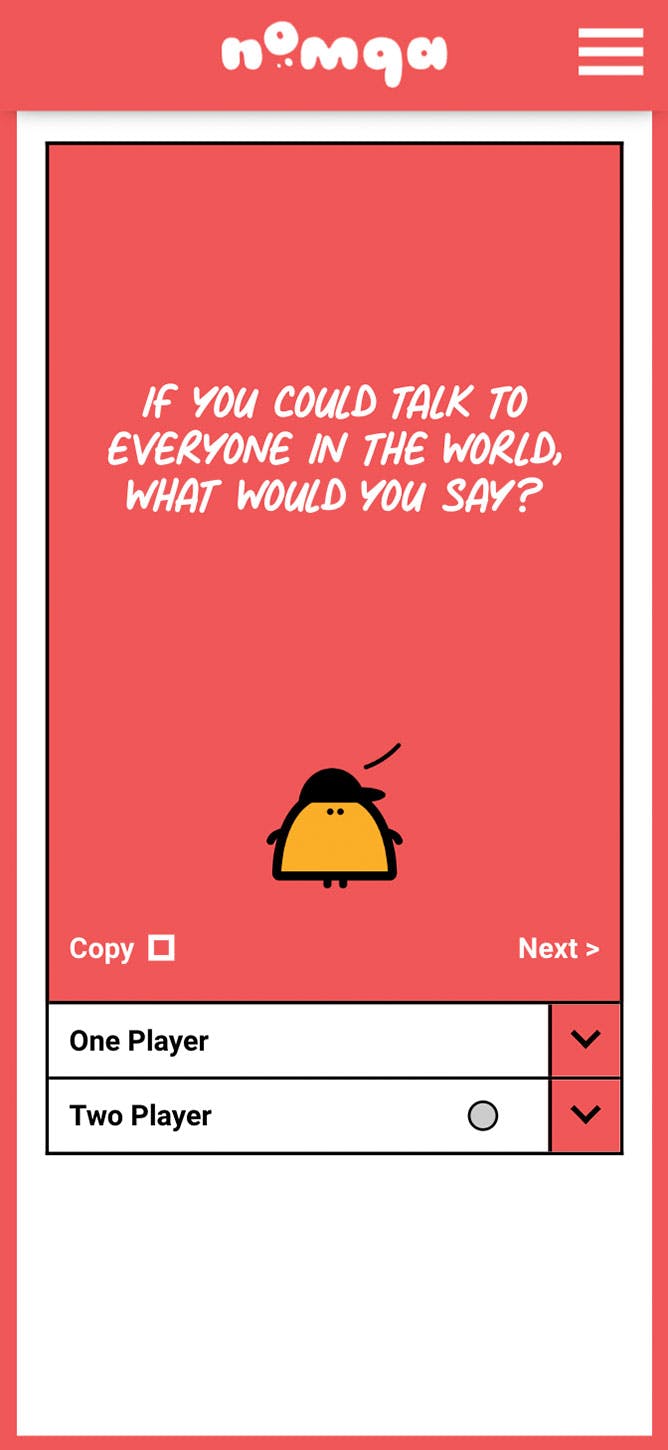Image resolution: width=668 pixels, height=1450 pixels.
Task: Expand the One Player section
Action: click(585, 1040)
